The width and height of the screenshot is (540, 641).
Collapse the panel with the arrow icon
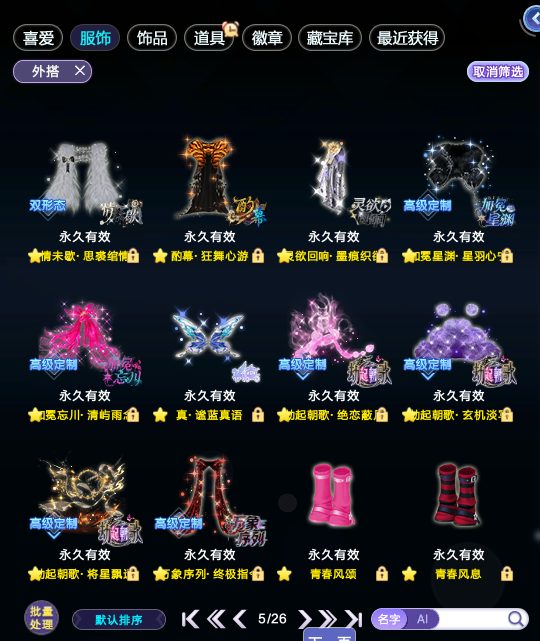533,19
